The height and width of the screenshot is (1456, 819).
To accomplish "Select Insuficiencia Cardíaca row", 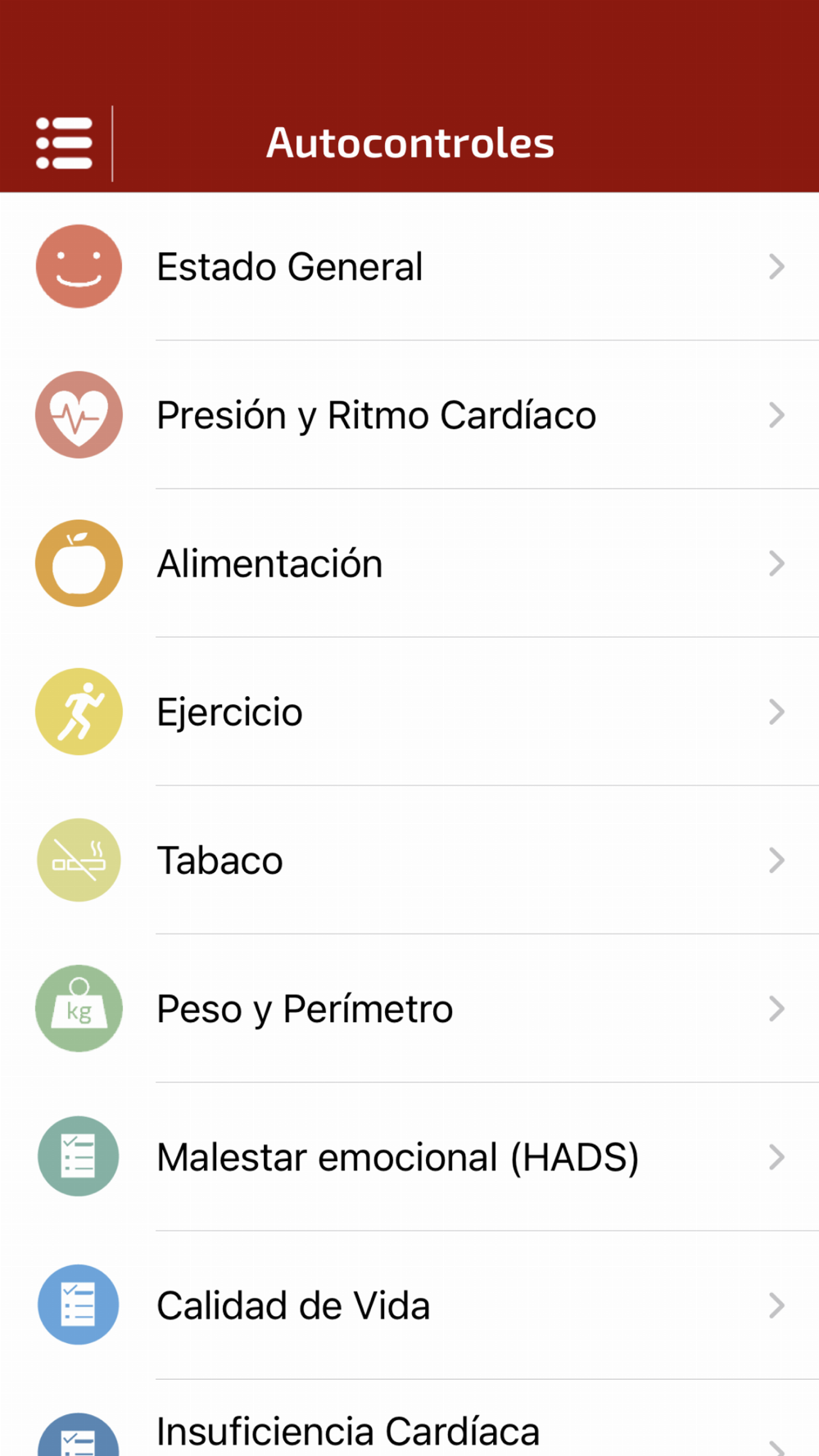I will [409, 1418].
